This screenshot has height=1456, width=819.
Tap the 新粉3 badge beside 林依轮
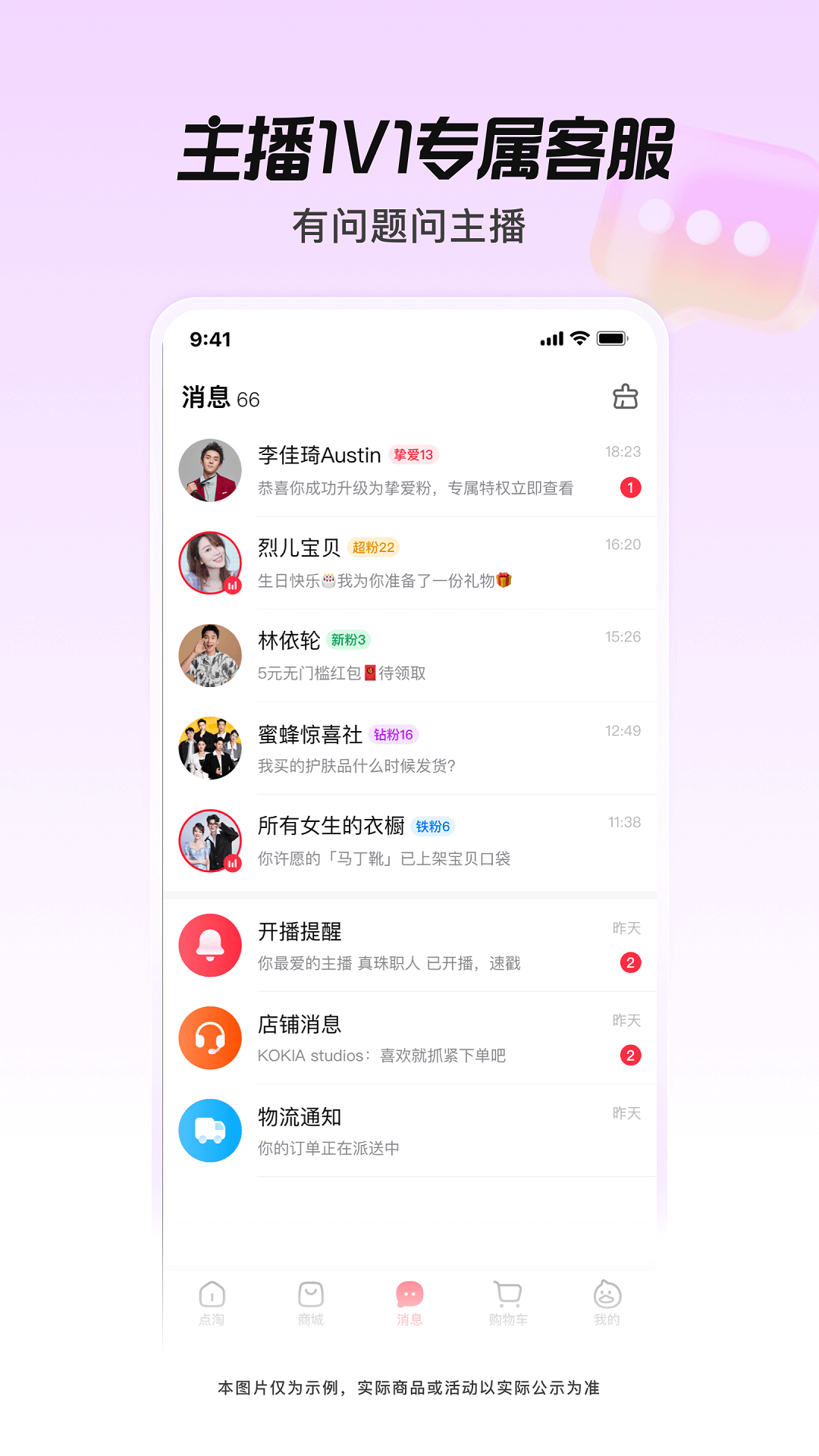tap(347, 640)
